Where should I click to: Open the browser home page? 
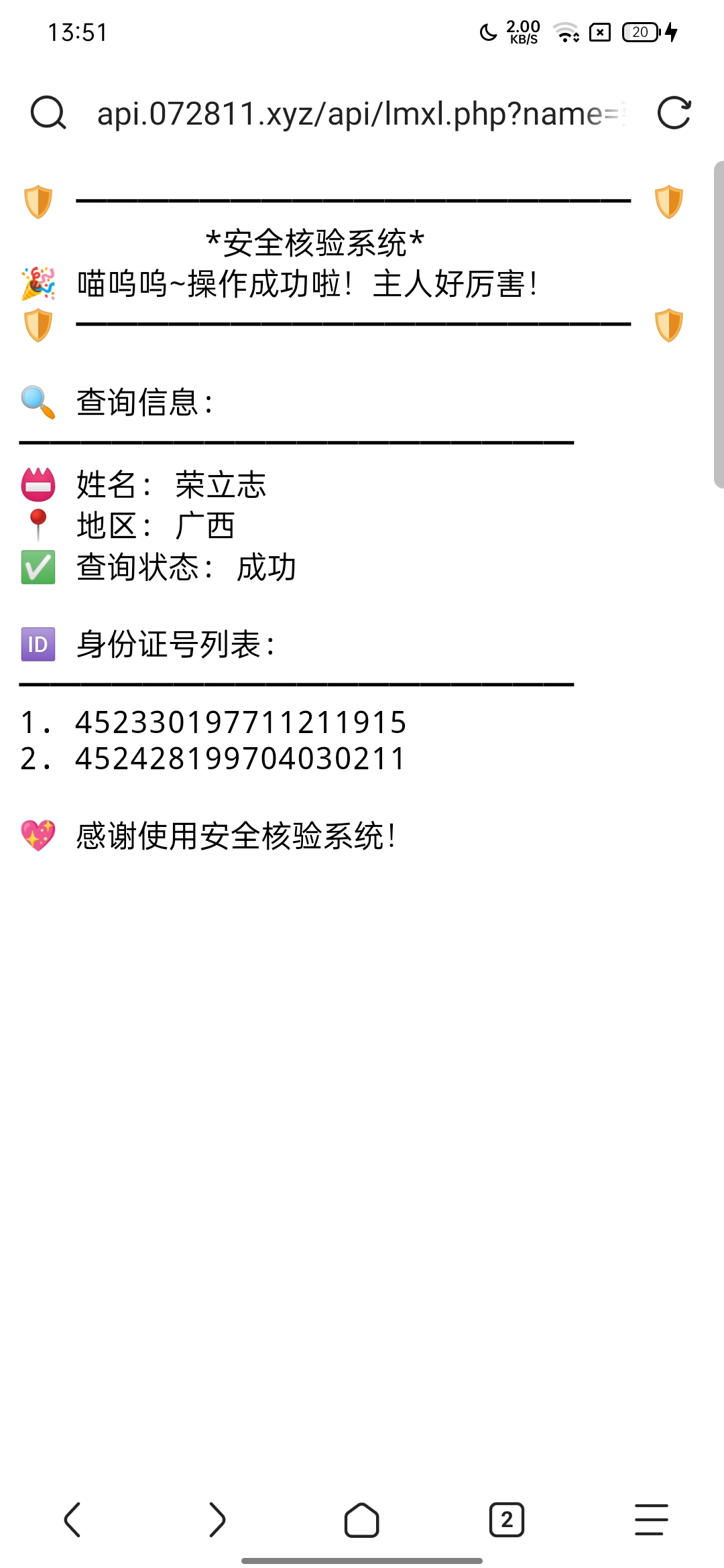coord(362,1519)
